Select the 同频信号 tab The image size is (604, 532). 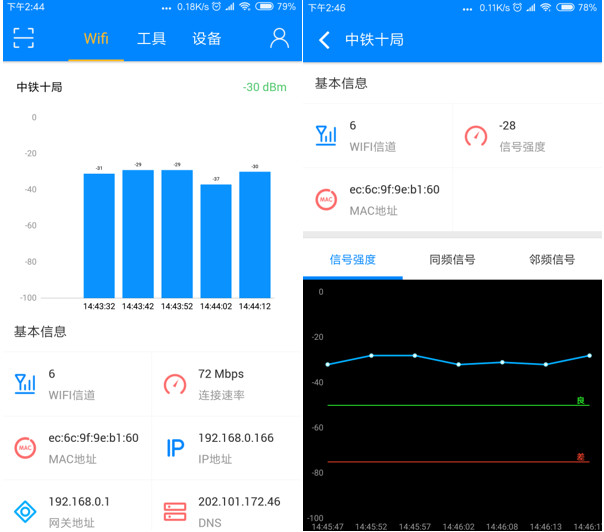[452, 260]
